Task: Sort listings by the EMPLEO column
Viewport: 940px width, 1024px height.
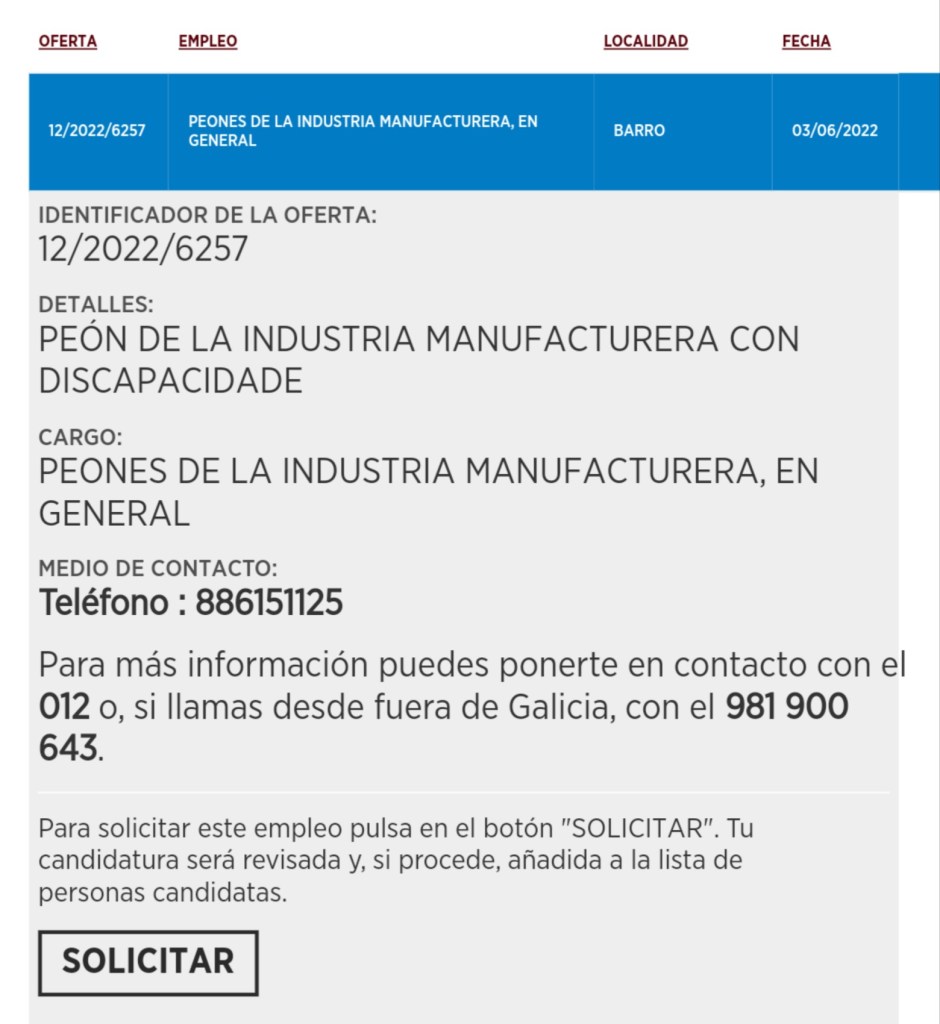Action: (x=208, y=41)
